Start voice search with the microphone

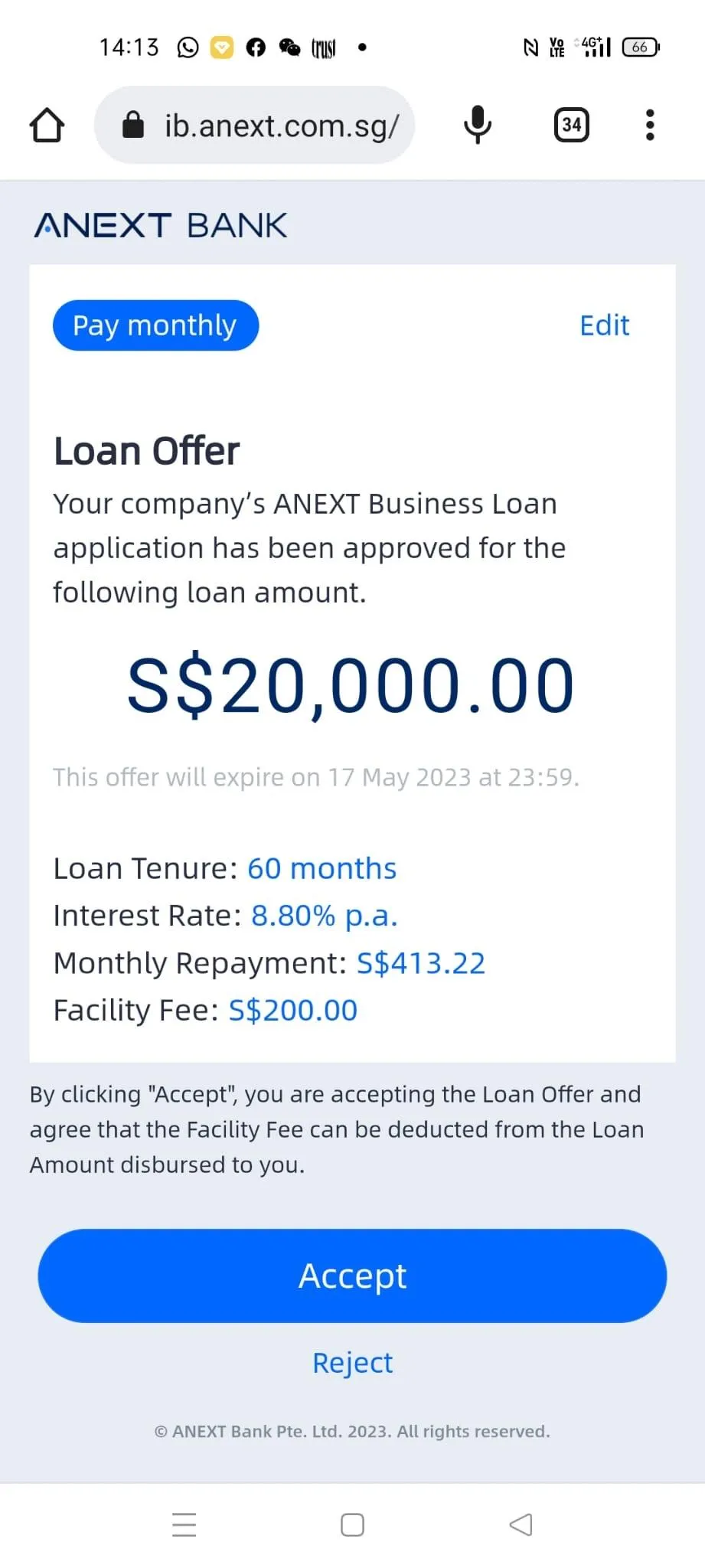click(478, 126)
